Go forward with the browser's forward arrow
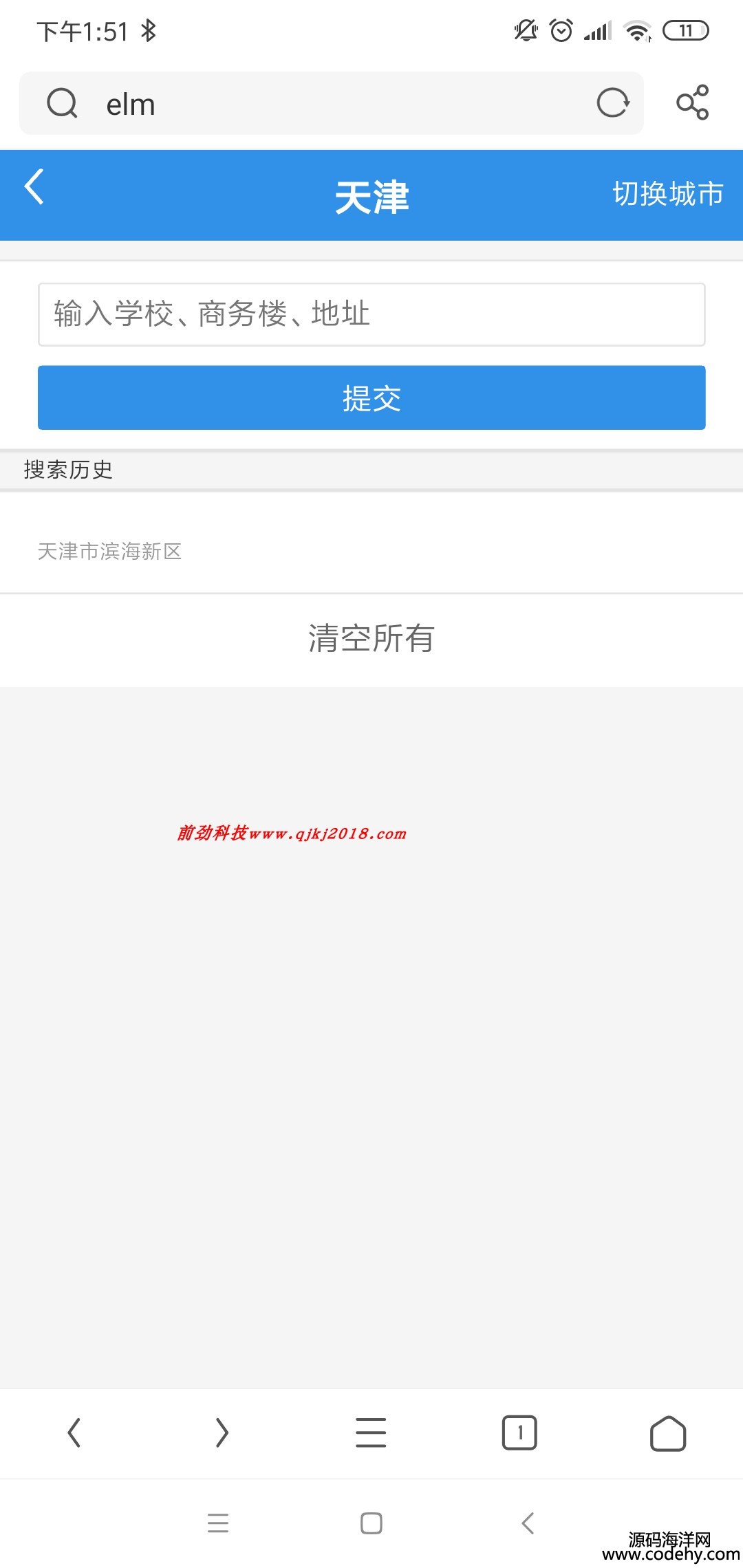The height and width of the screenshot is (1568, 743). click(x=222, y=1433)
